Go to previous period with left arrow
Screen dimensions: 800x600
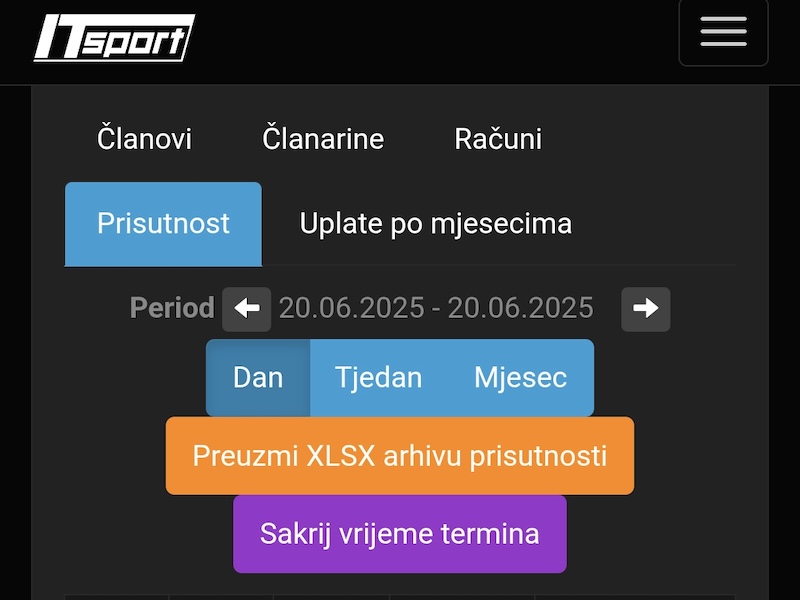246,309
